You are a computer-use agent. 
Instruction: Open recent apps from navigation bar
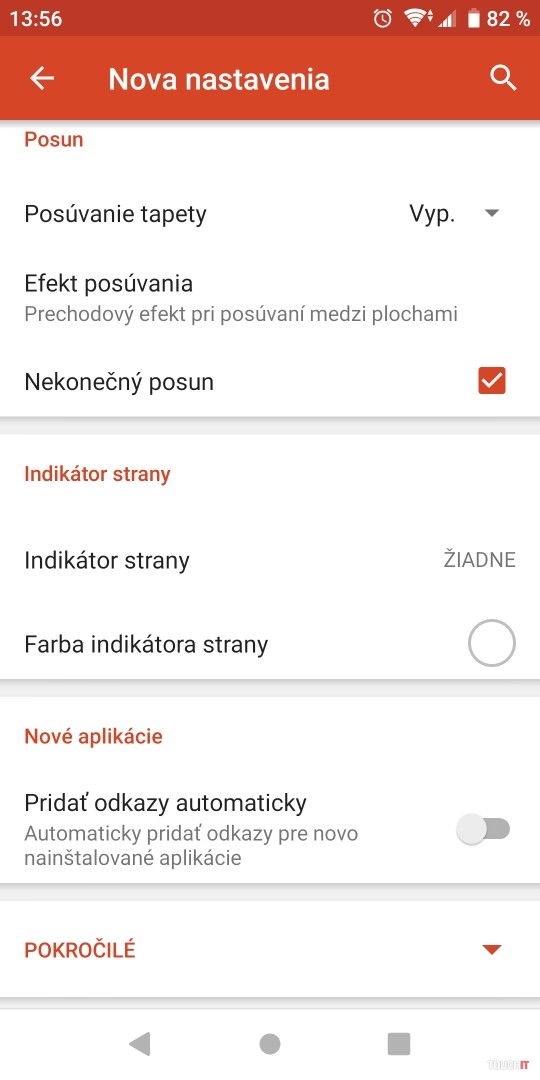coord(399,1043)
